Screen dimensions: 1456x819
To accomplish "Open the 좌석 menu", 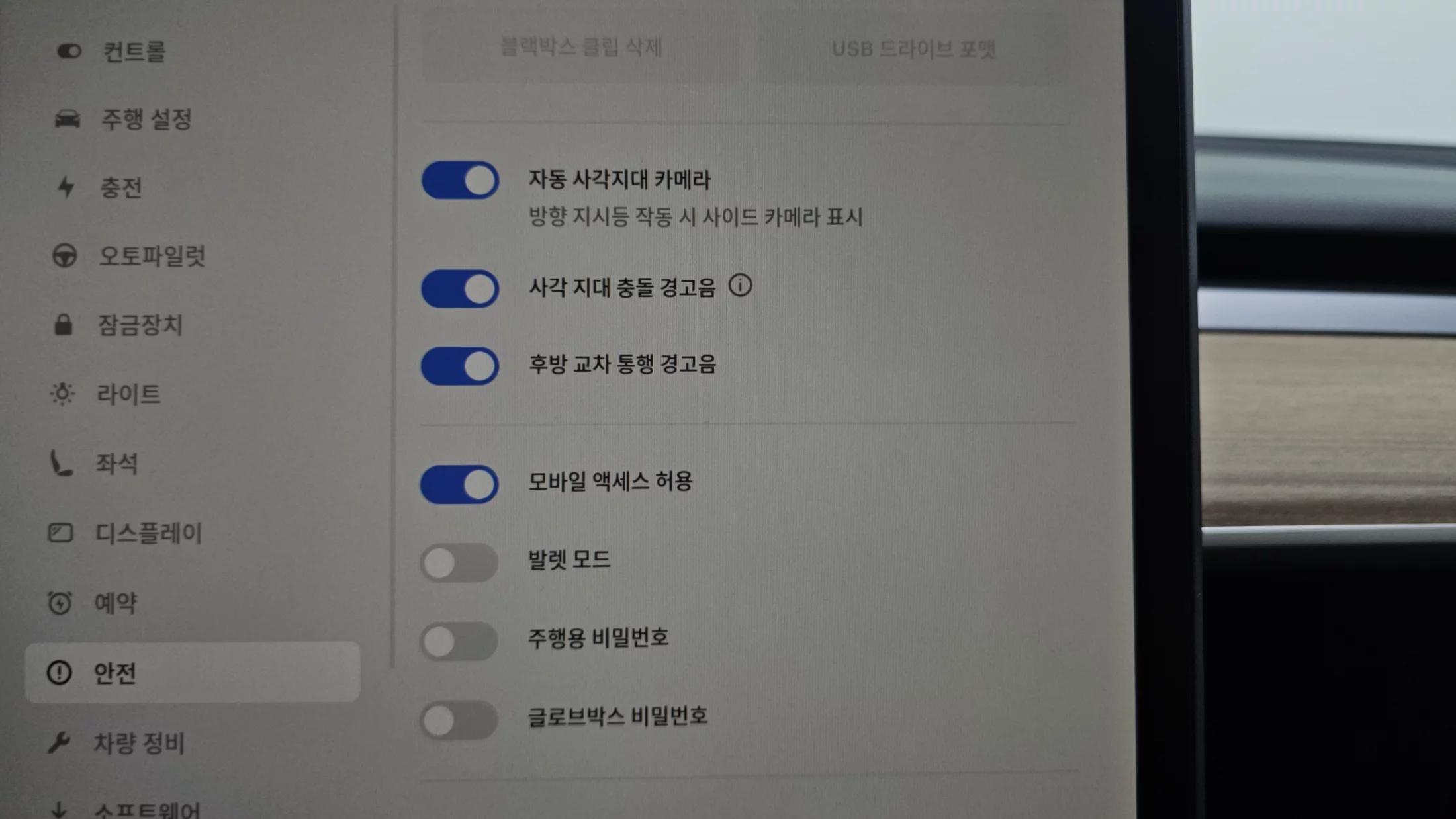I will point(116,464).
